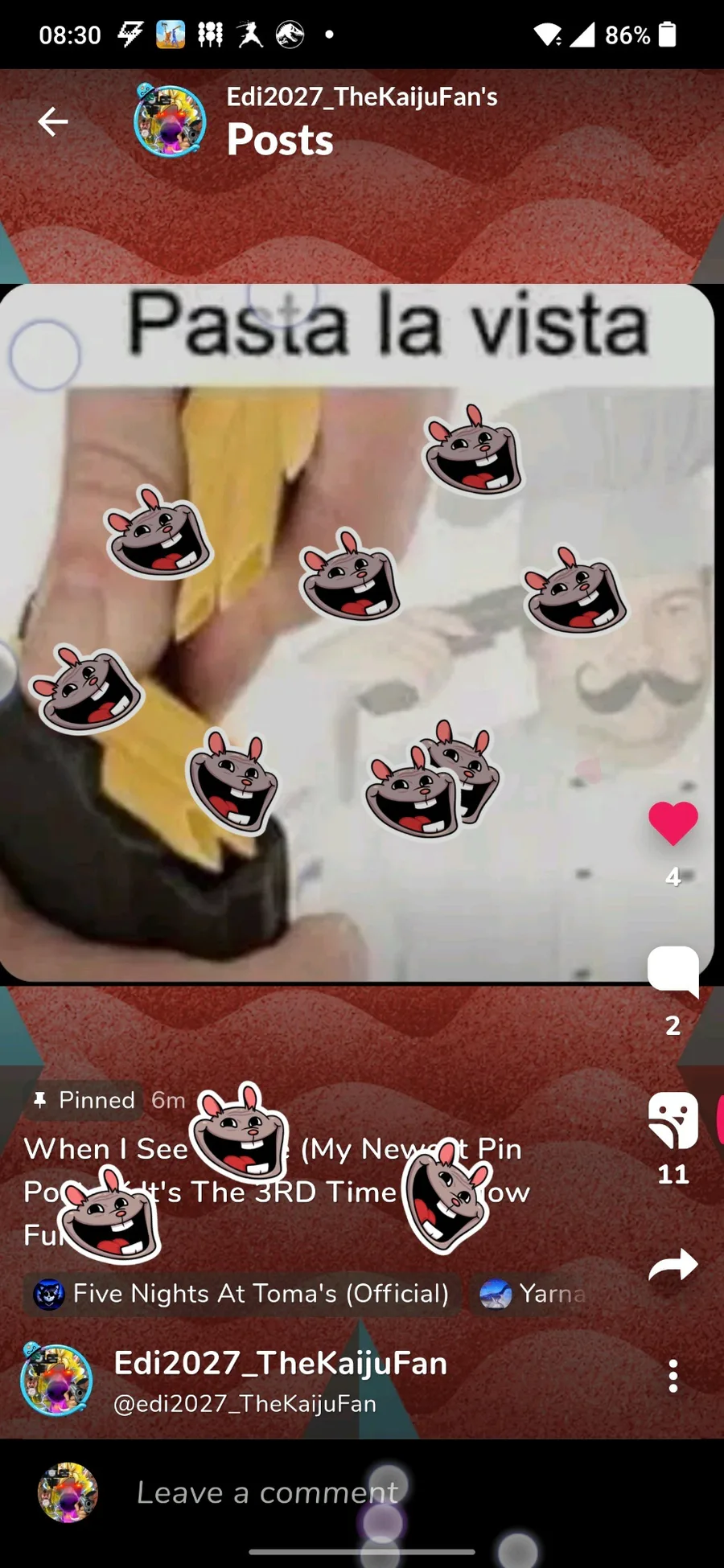
Task: Share this post with the arrow
Action: (x=673, y=1266)
